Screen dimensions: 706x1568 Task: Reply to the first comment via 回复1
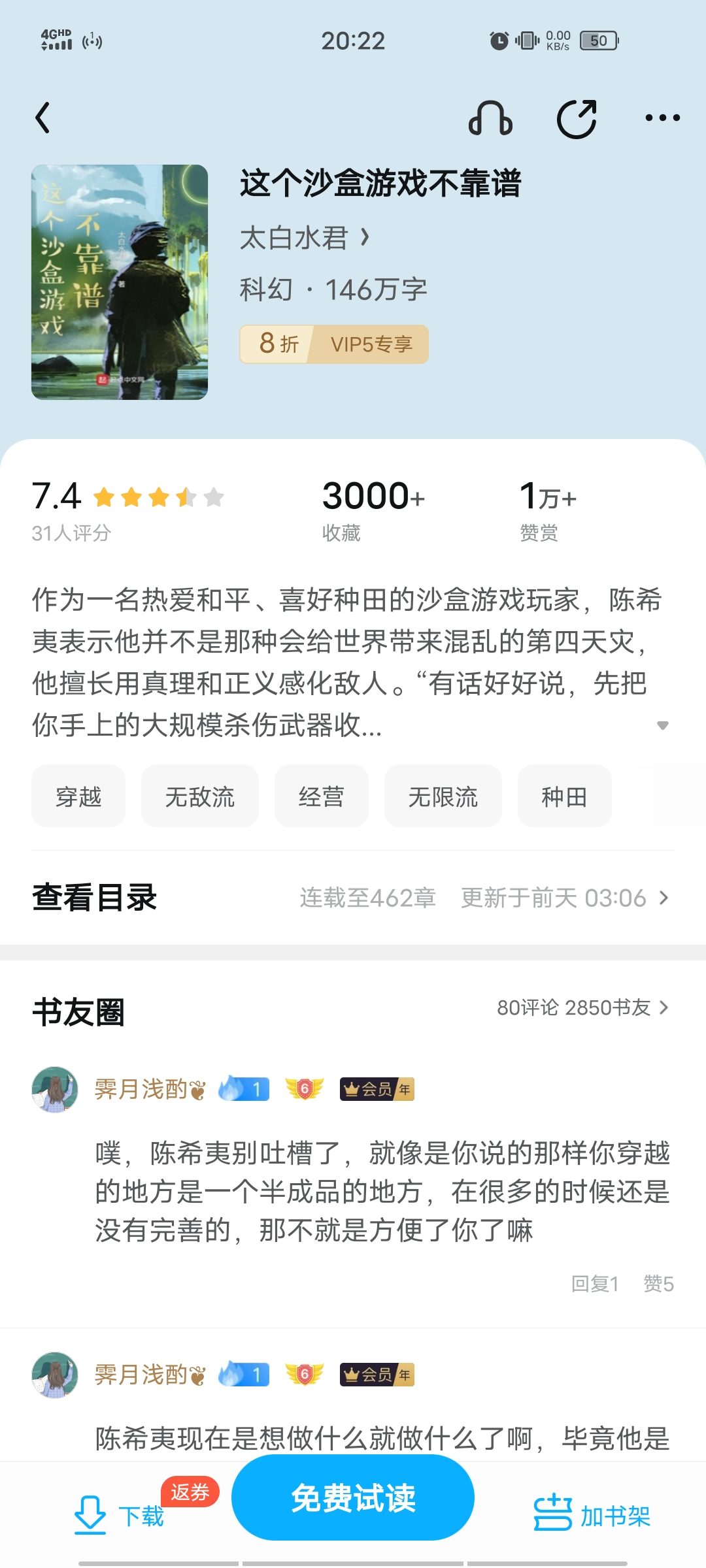595,1284
